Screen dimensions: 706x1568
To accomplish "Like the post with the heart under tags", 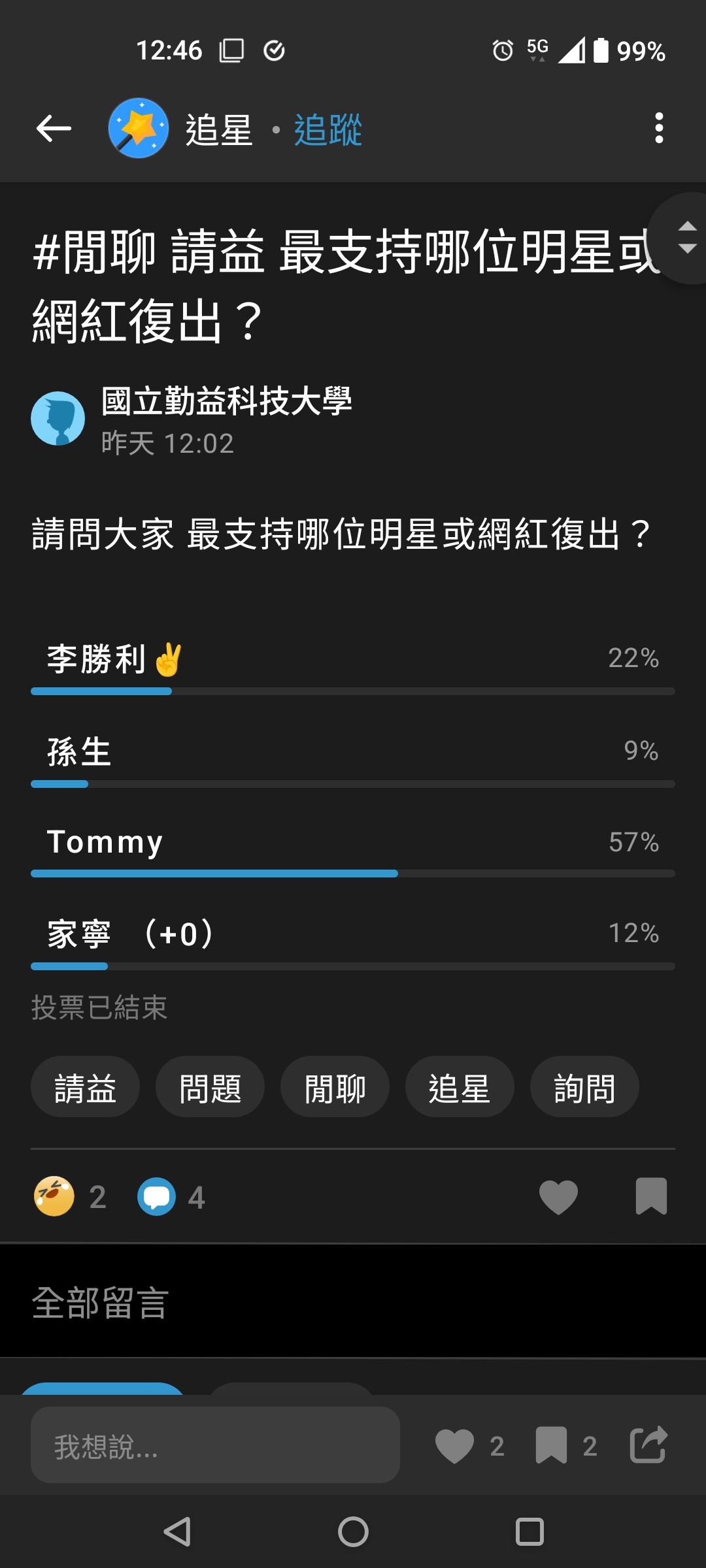I will pyautogui.click(x=559, y=1197).
